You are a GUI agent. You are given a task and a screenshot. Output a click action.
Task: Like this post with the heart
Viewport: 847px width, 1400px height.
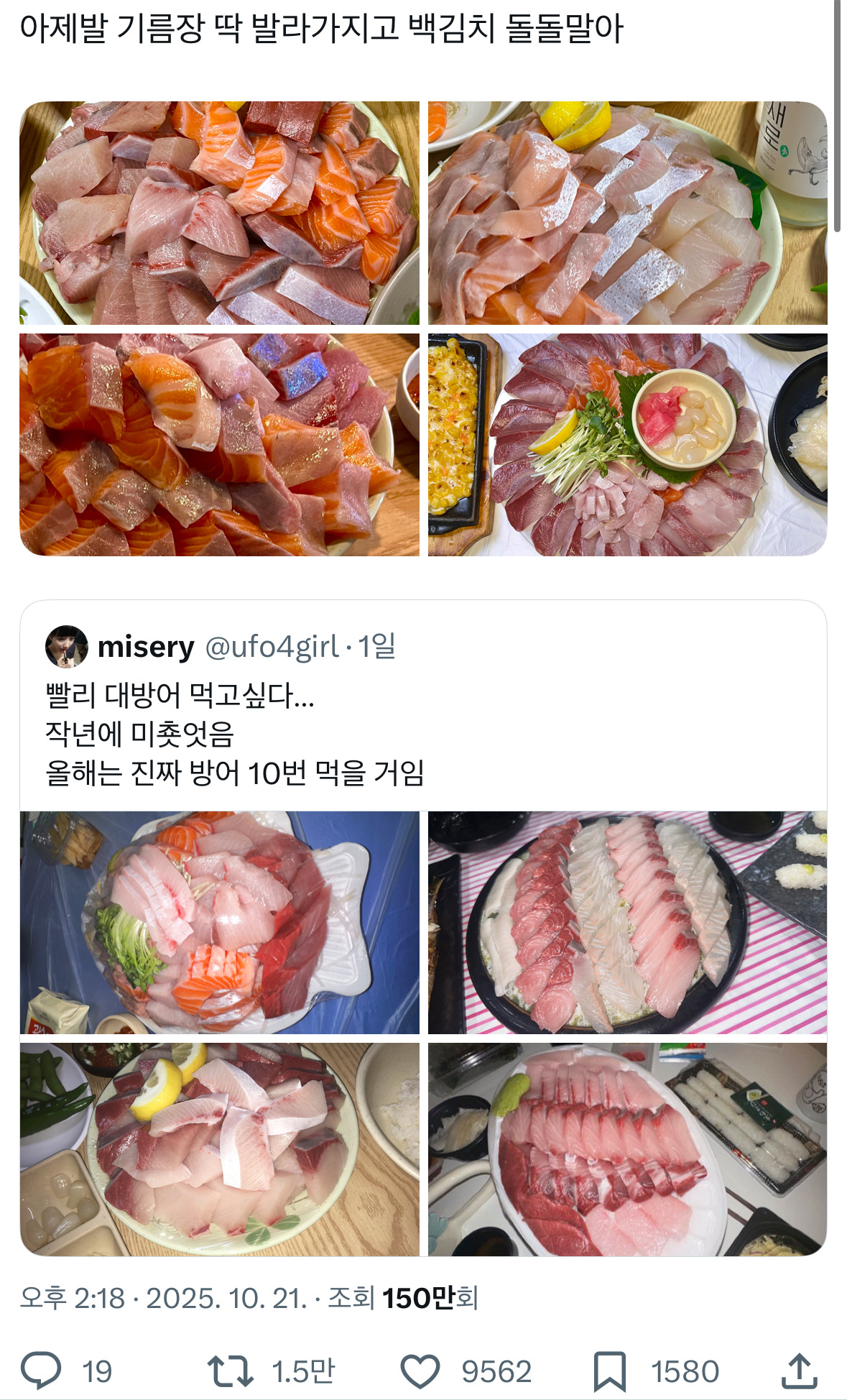pyautogui.click(x=420, y=1371)
